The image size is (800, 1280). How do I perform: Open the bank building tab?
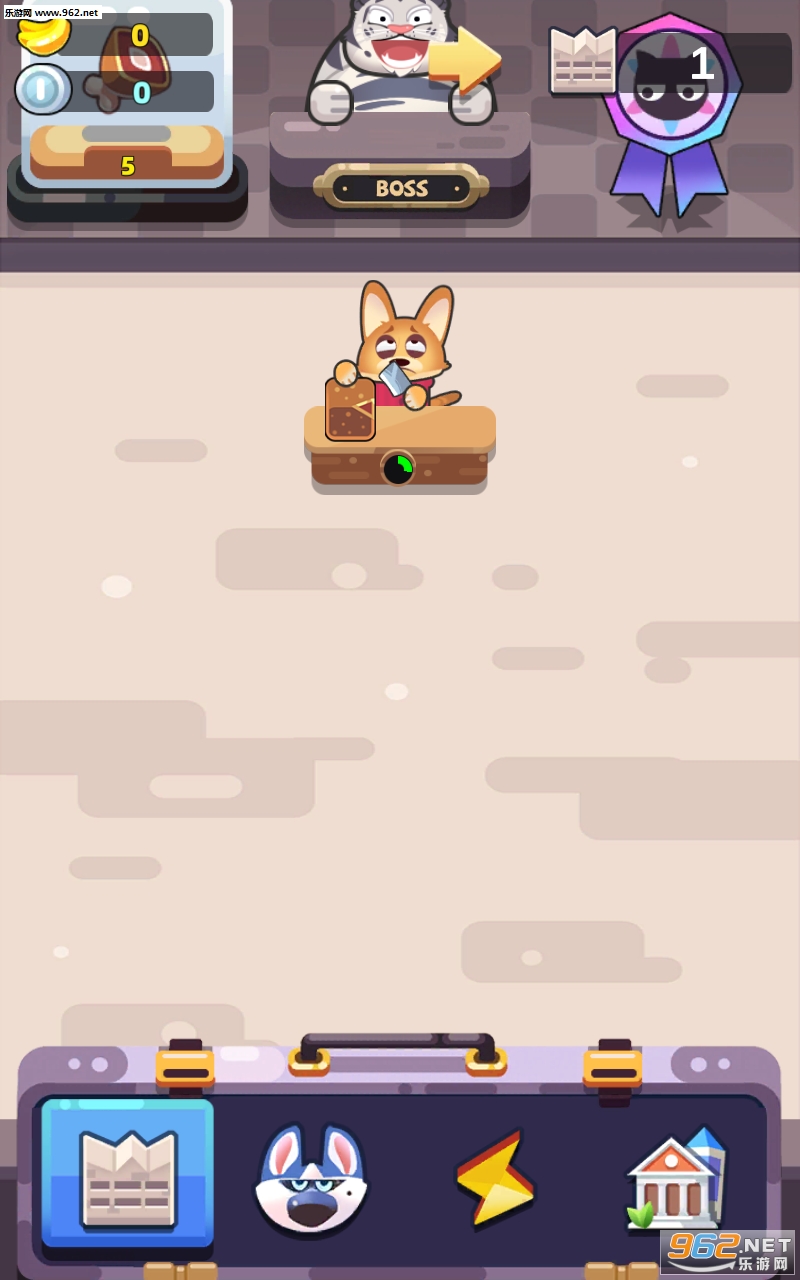coord(675,1180)
